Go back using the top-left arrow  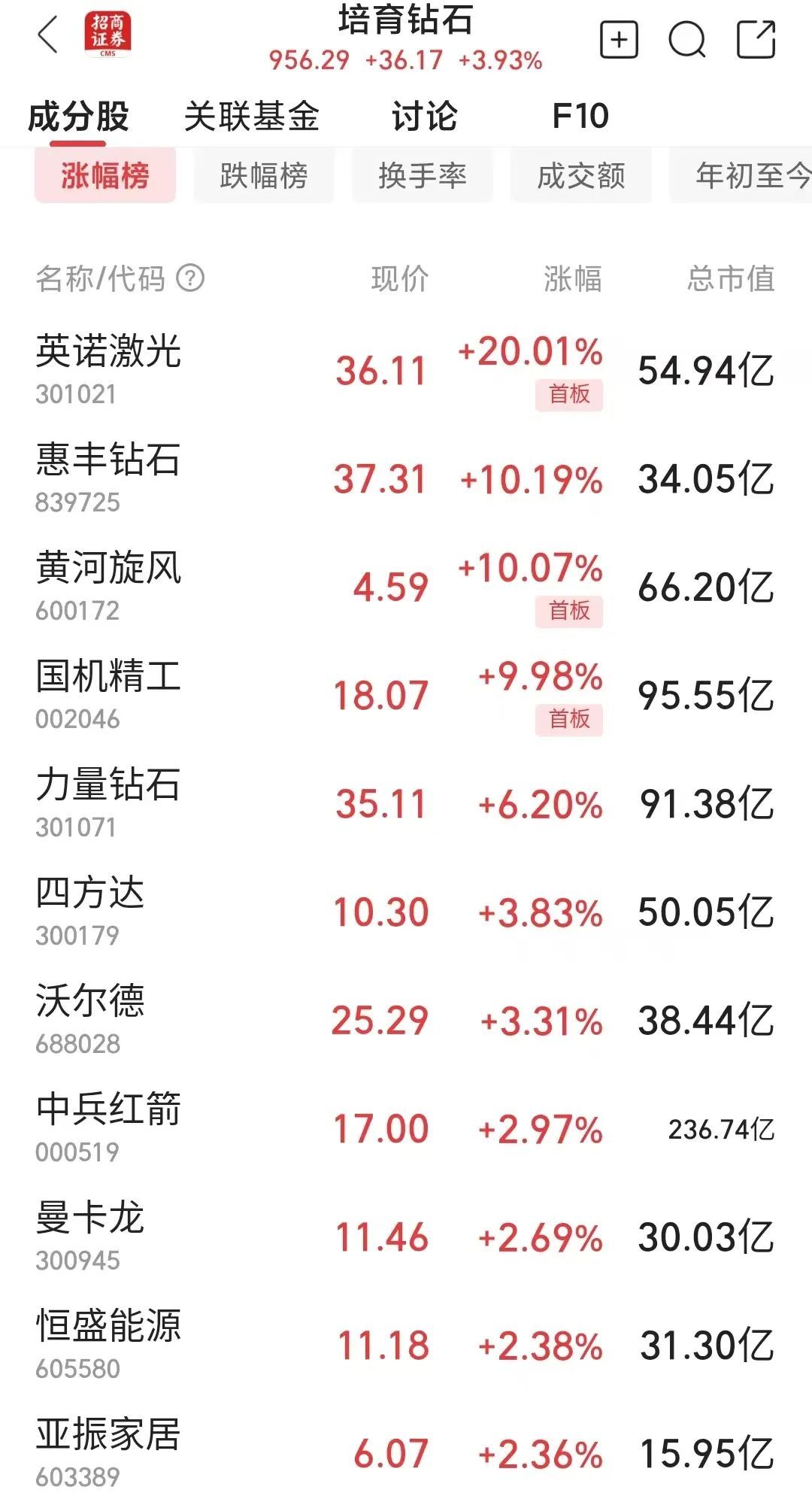tap(48, 35)
